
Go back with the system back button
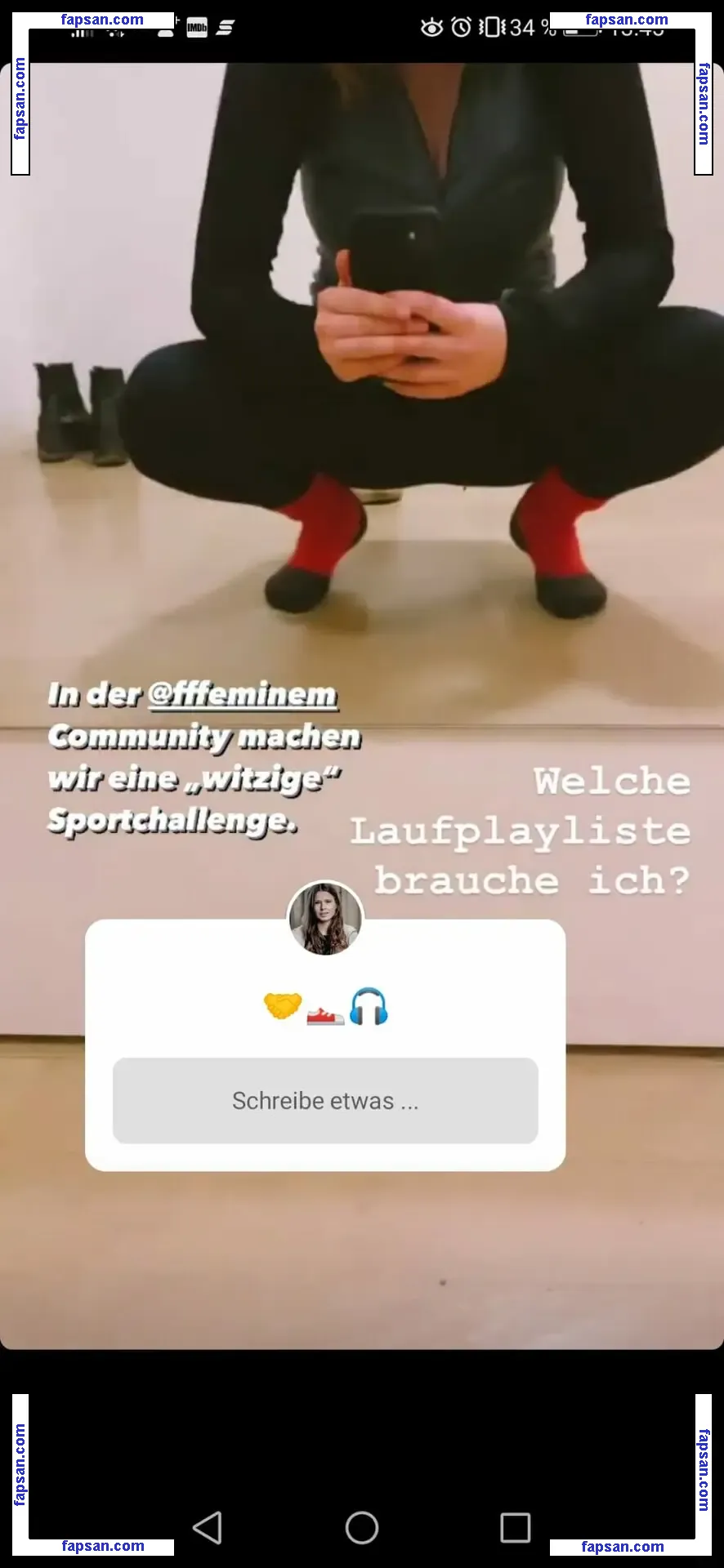pos(208,1527)
